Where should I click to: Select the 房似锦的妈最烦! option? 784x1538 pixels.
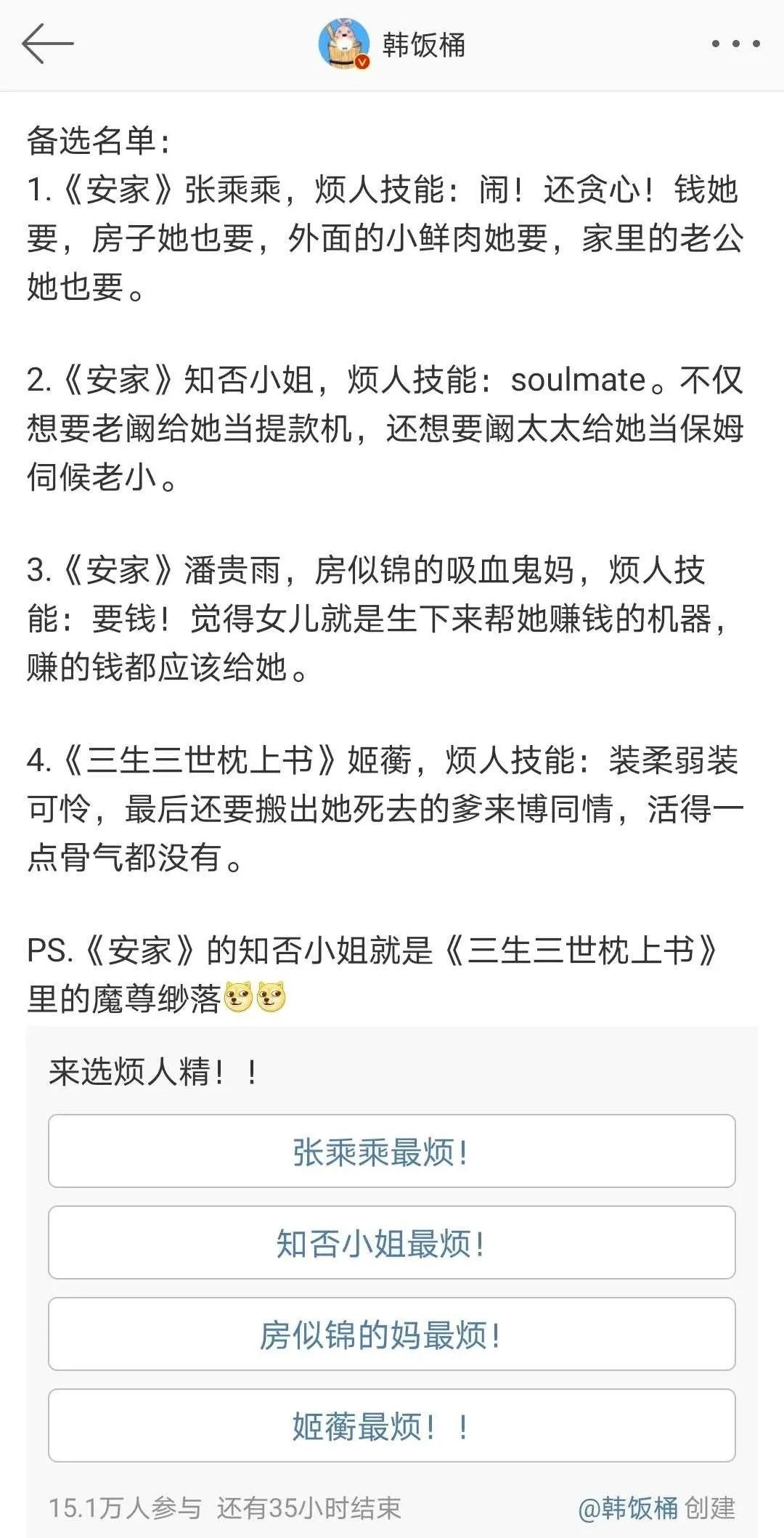392,1334
